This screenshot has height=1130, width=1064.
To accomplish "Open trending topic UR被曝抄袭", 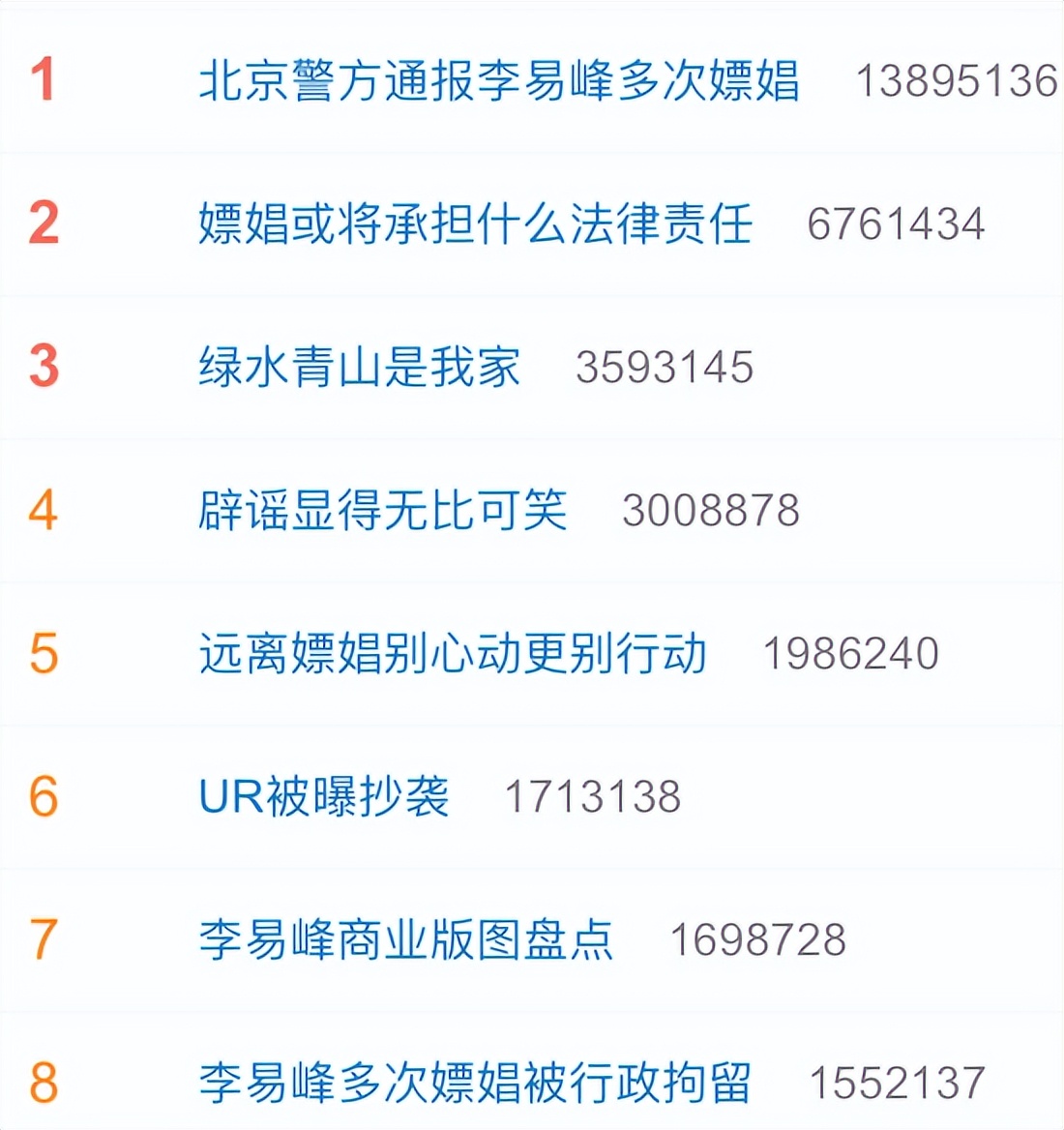I will (x=324, y=796).
